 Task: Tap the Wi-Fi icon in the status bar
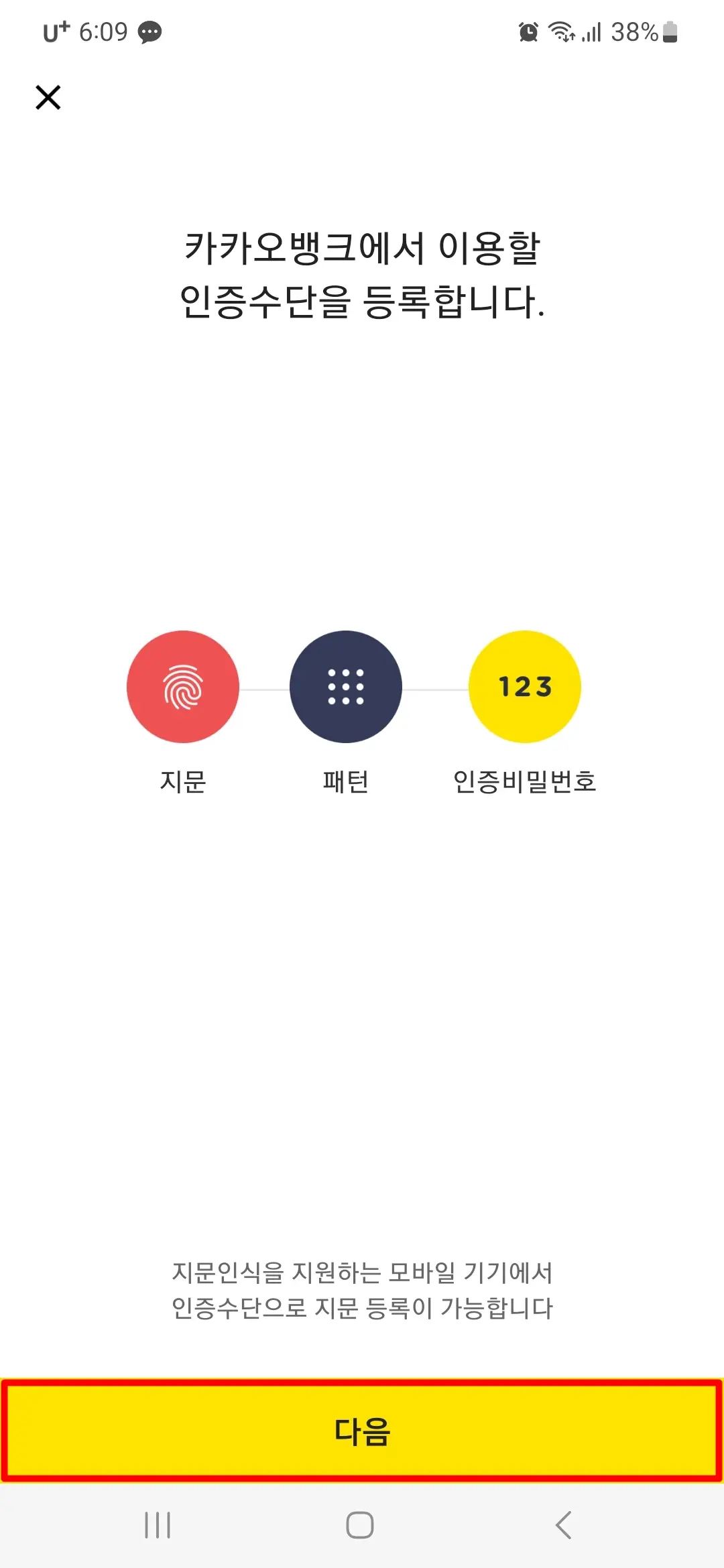coord(561,30)
